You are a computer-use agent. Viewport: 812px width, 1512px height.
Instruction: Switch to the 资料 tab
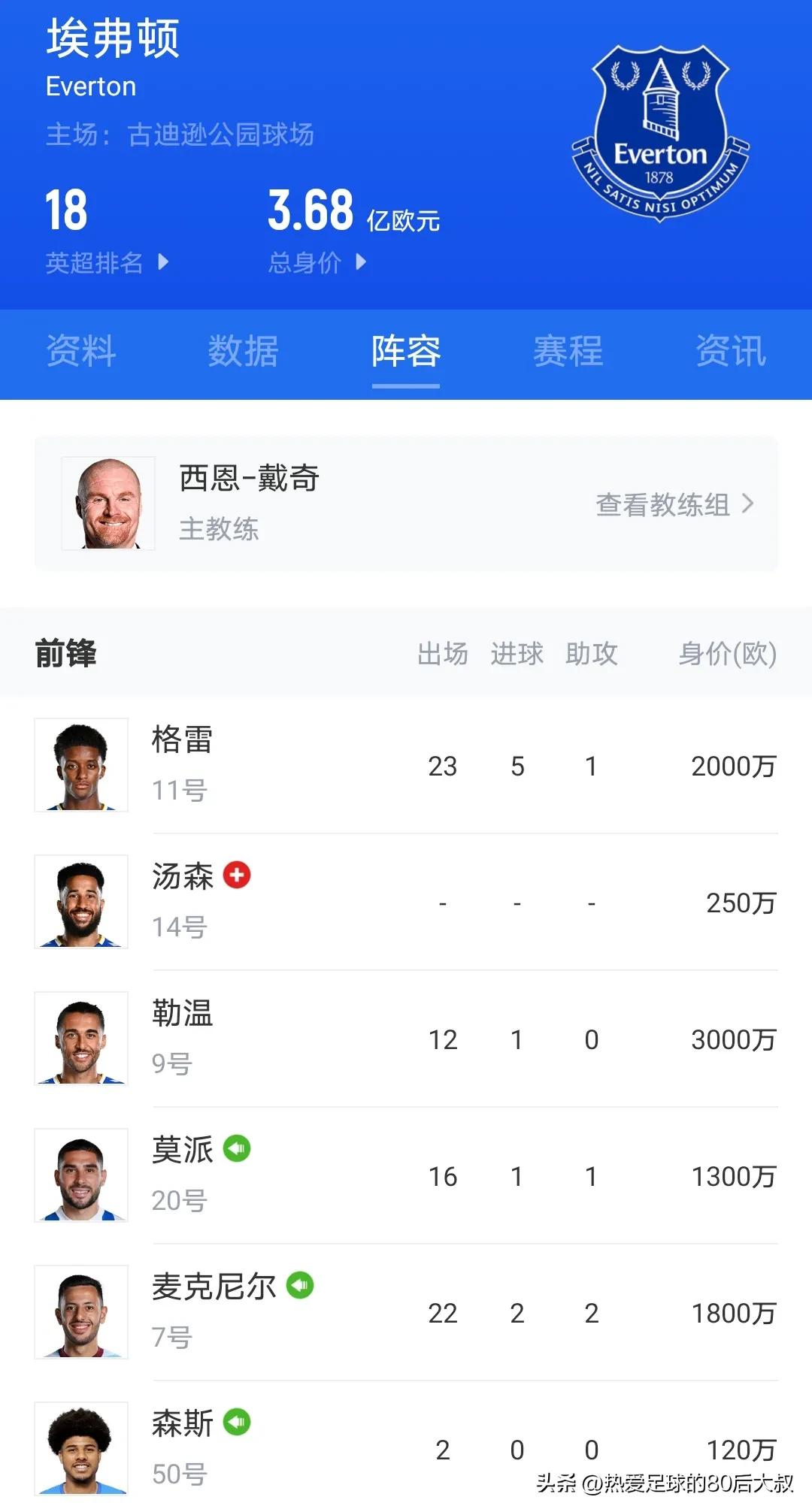point(83,352)
